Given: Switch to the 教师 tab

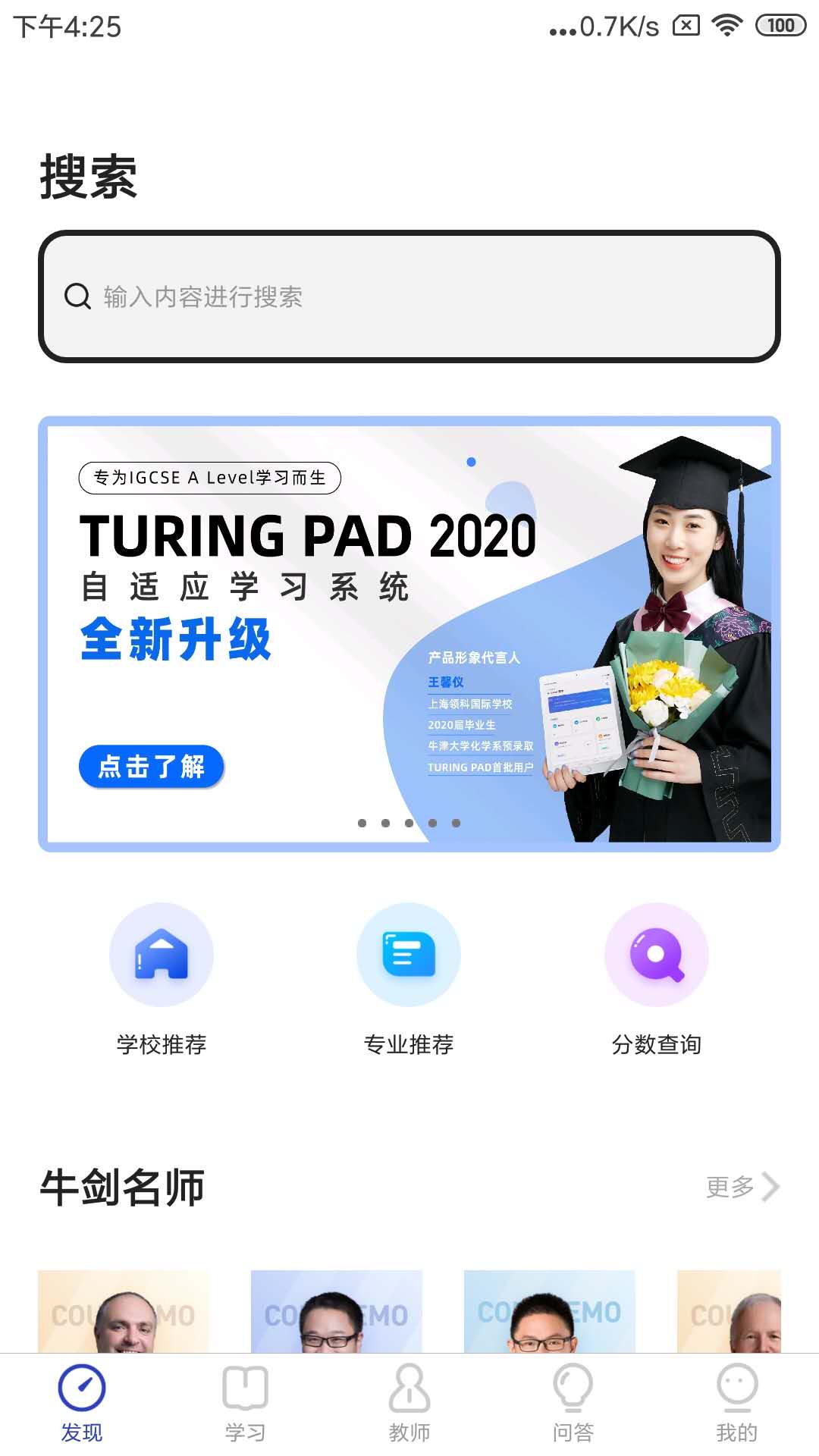Looking at the screenshot, I should pos(409,1404).
